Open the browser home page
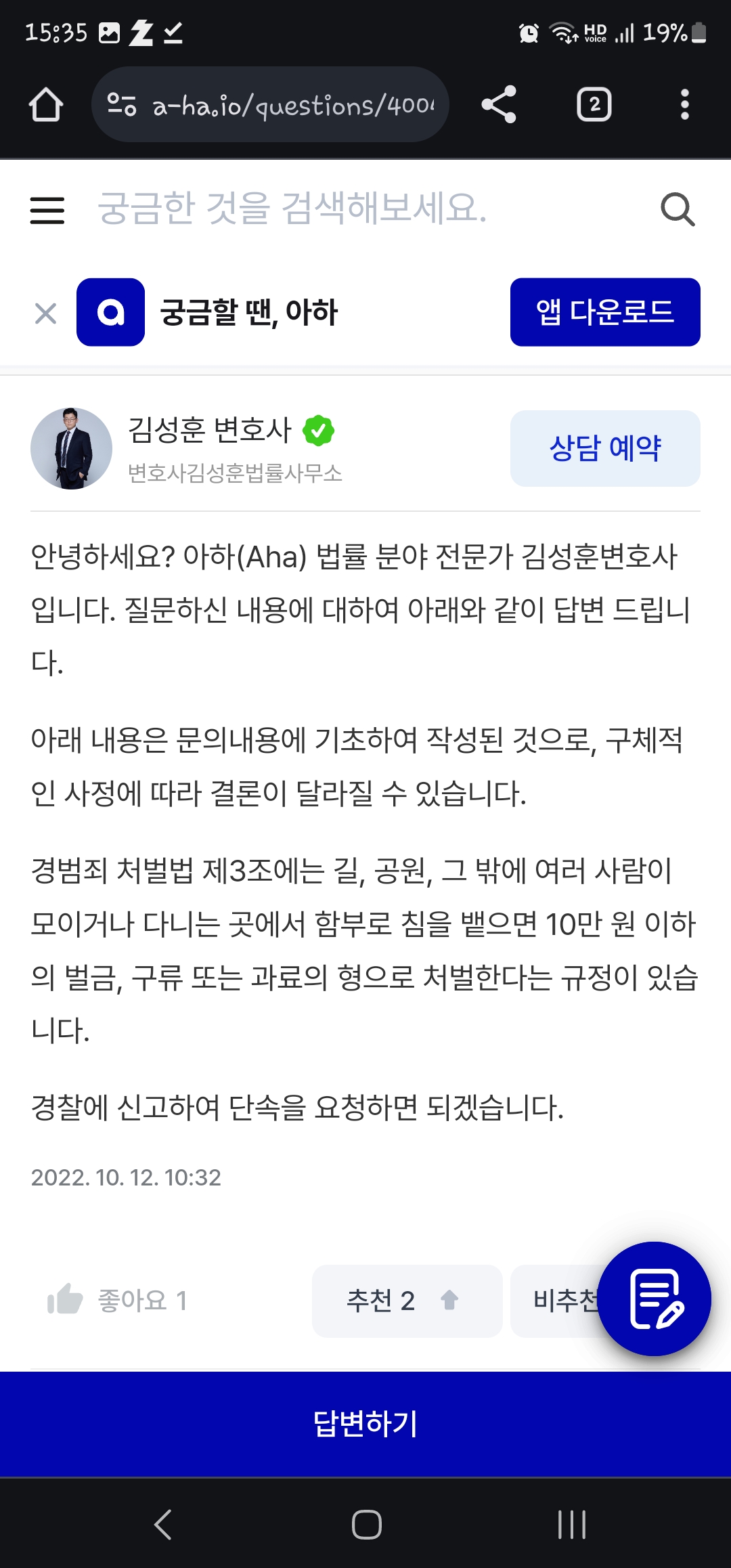This screenshot has width=731, height=1568. click(46, 105)
